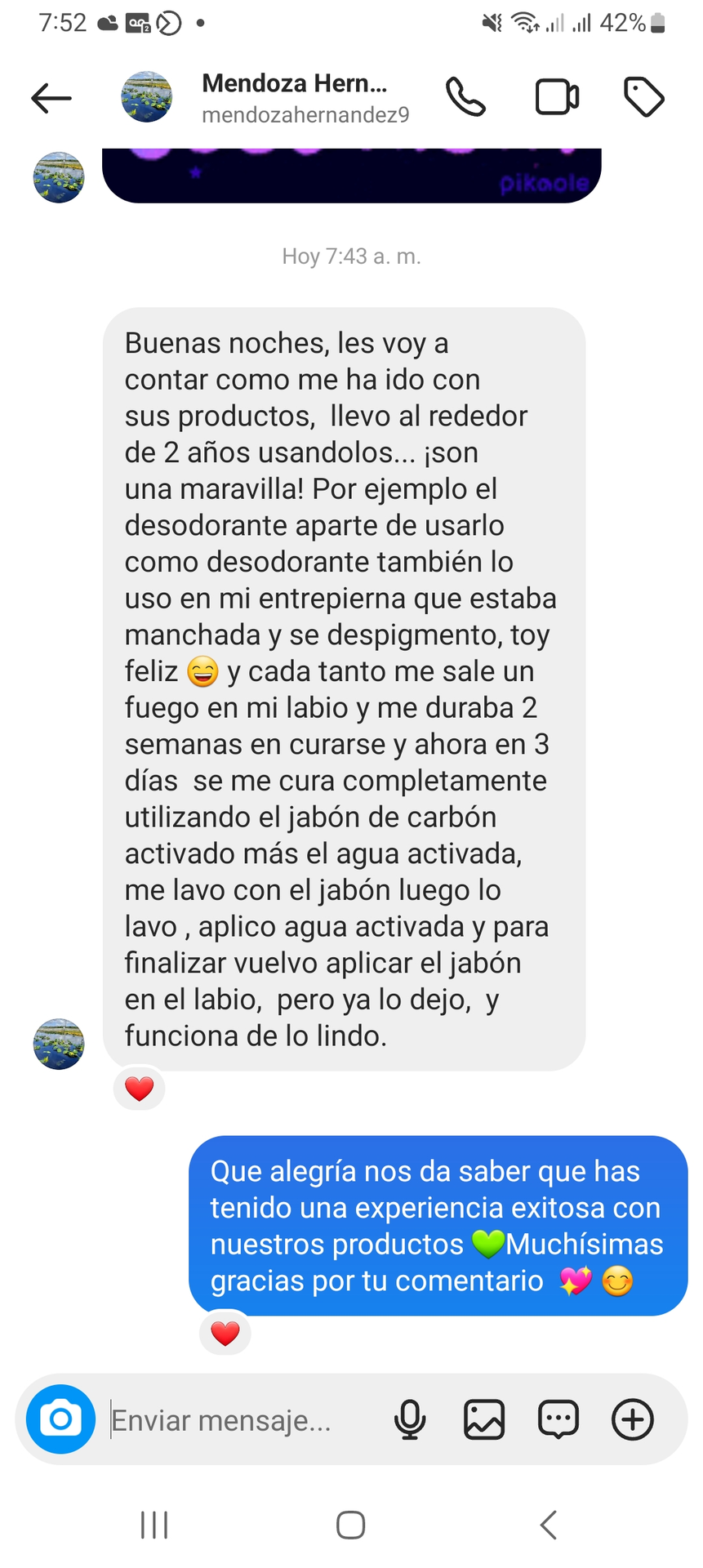The width and height of the screenshot is (703, 1568).
Task: View heart reaction under the blue reply
Action: 225,1334
